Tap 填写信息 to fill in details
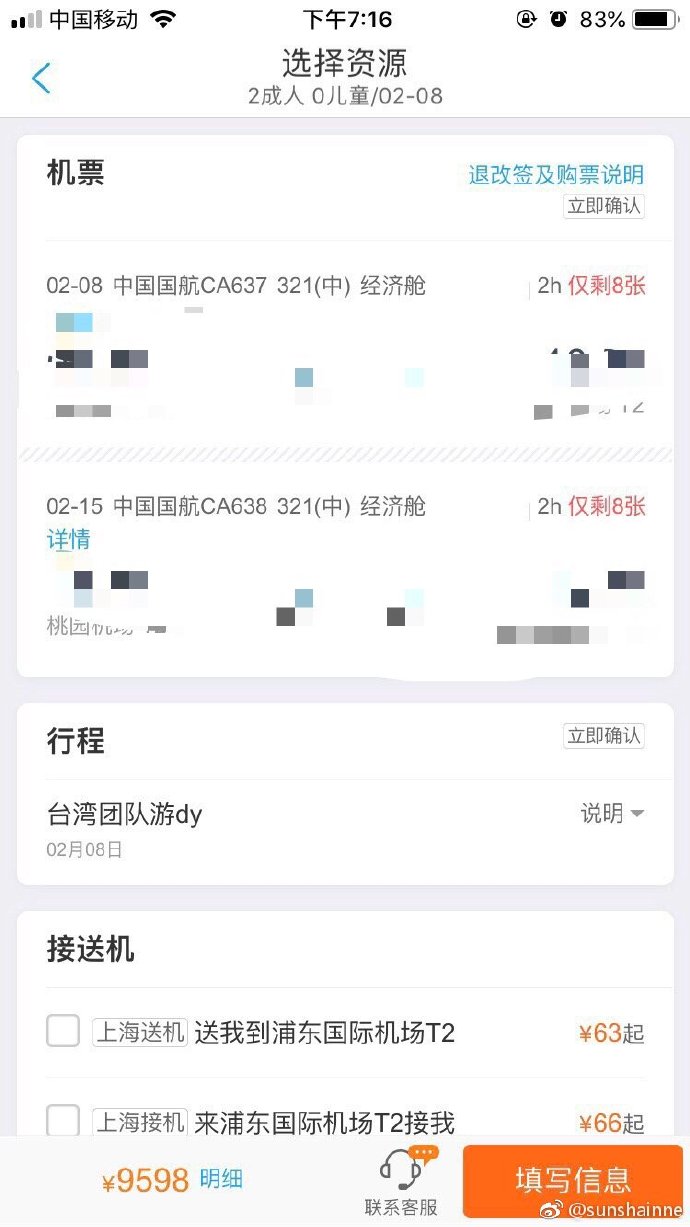Image resolution: width=690 pixels, height=1227 pixels. tap(573, 1180)
